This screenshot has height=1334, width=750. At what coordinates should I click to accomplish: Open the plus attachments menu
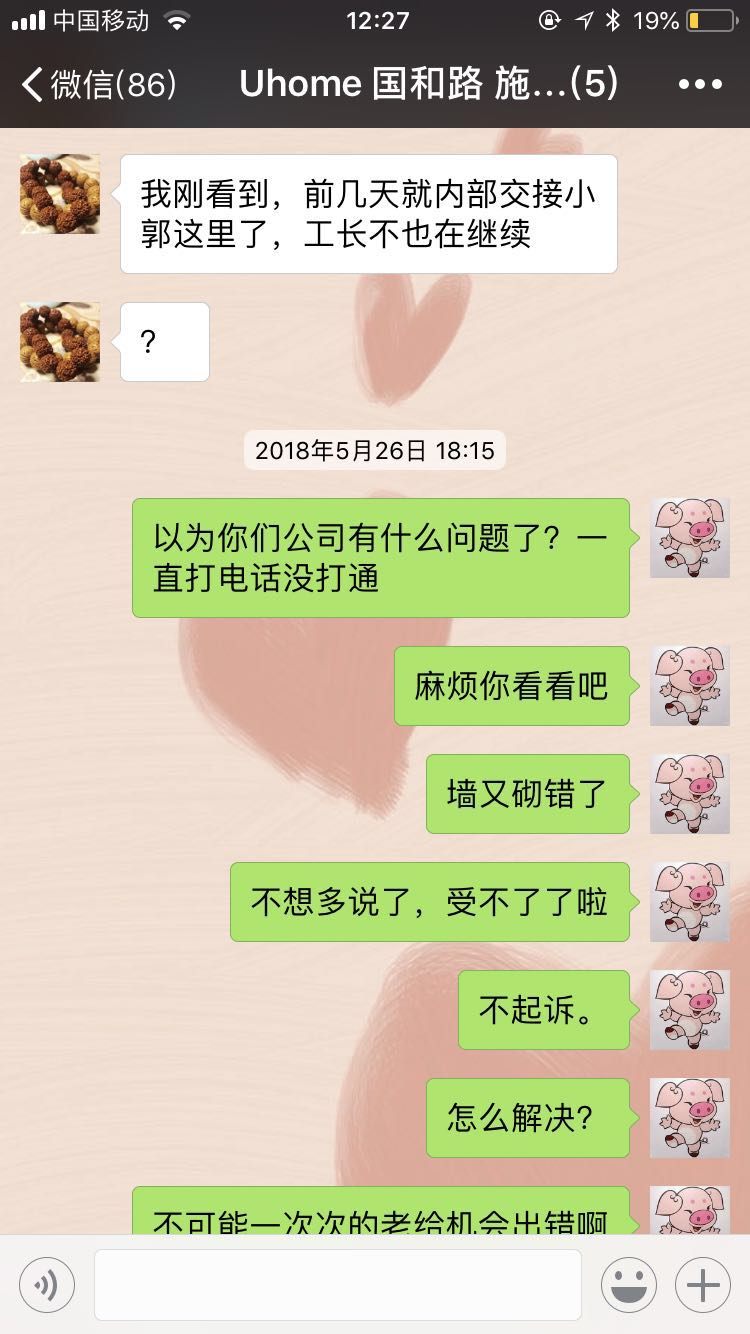703,1285
